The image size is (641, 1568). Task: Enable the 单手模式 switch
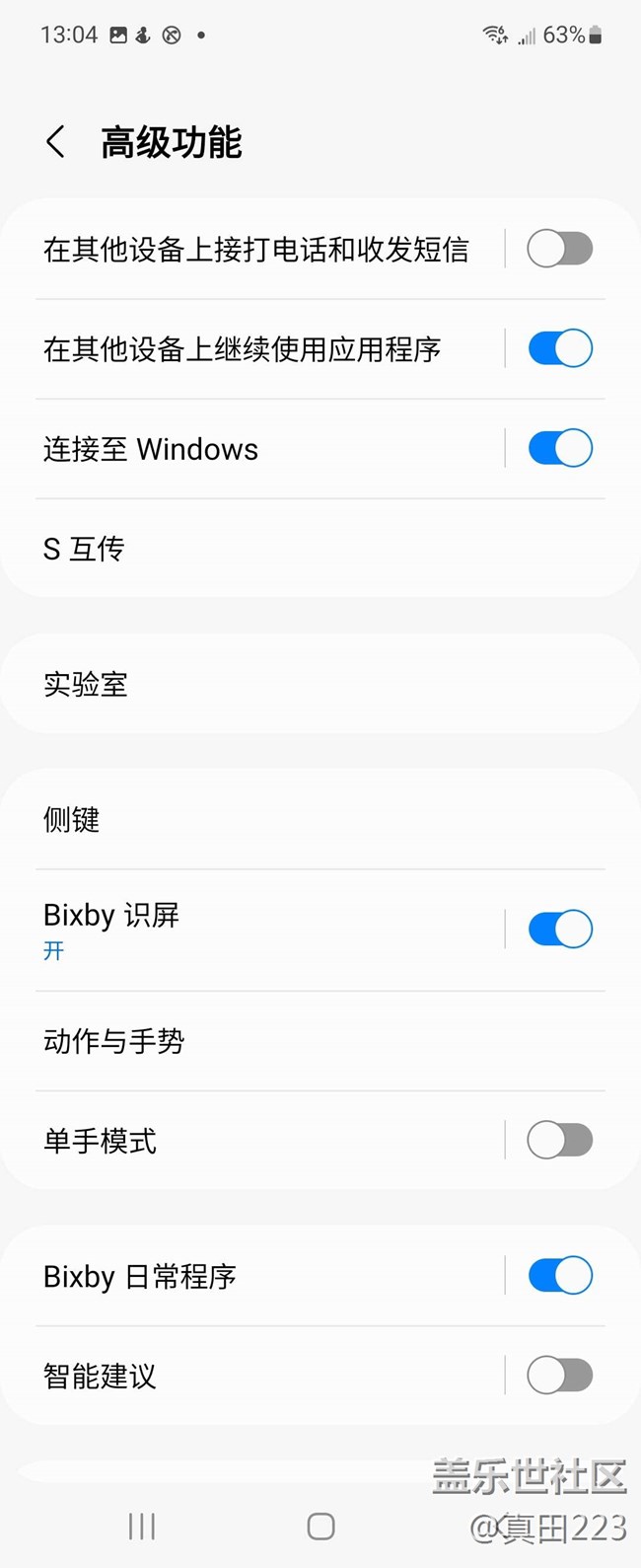(x=559, y=1141)
